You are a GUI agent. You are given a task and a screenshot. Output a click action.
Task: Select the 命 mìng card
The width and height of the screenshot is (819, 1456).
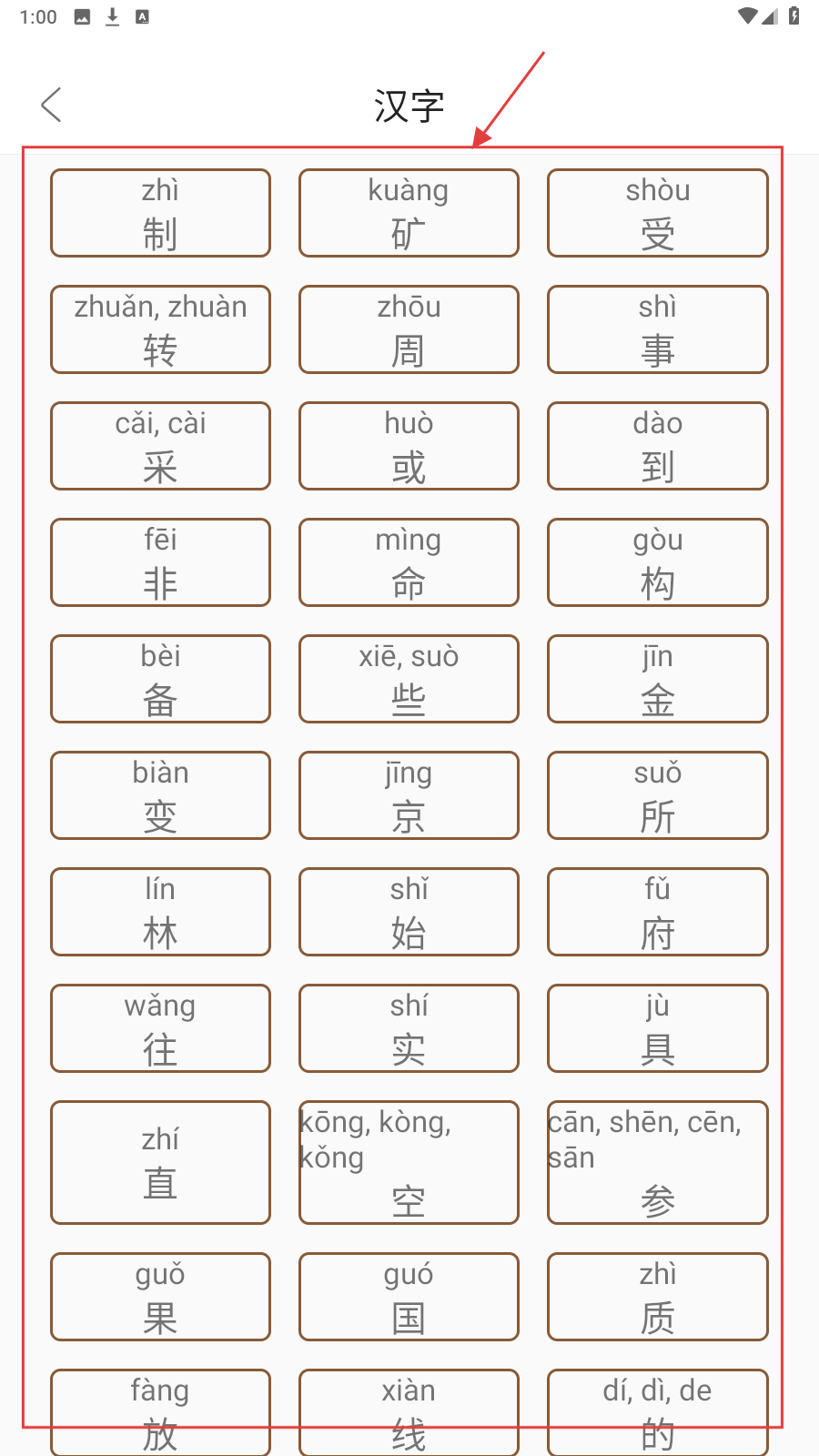(x=409, y=562)
